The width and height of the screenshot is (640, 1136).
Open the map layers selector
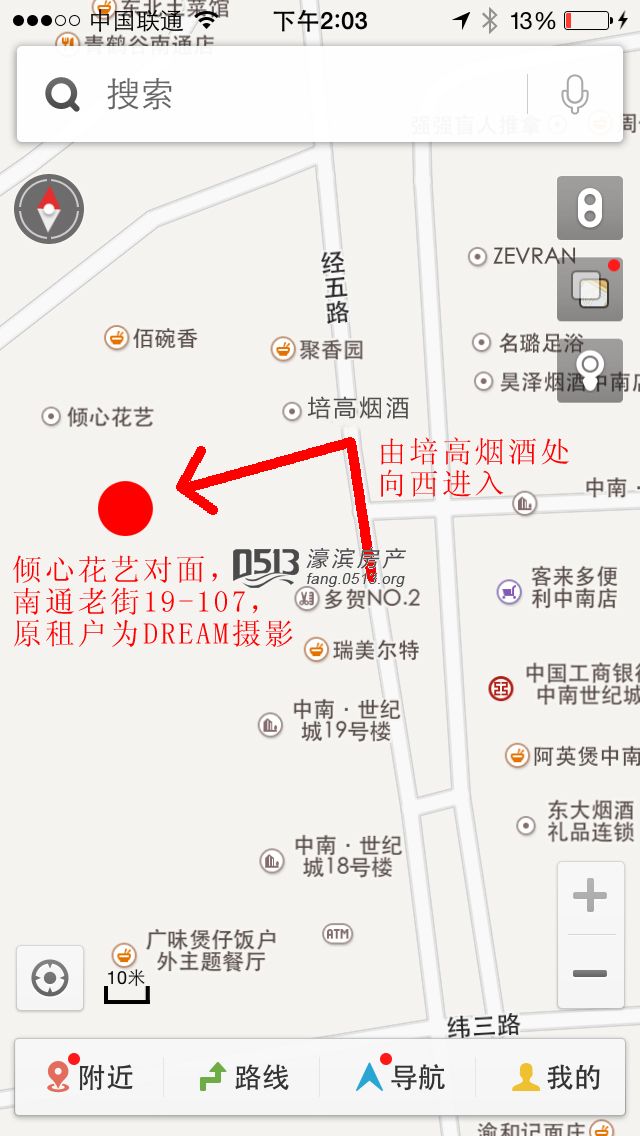pos(590,289)
